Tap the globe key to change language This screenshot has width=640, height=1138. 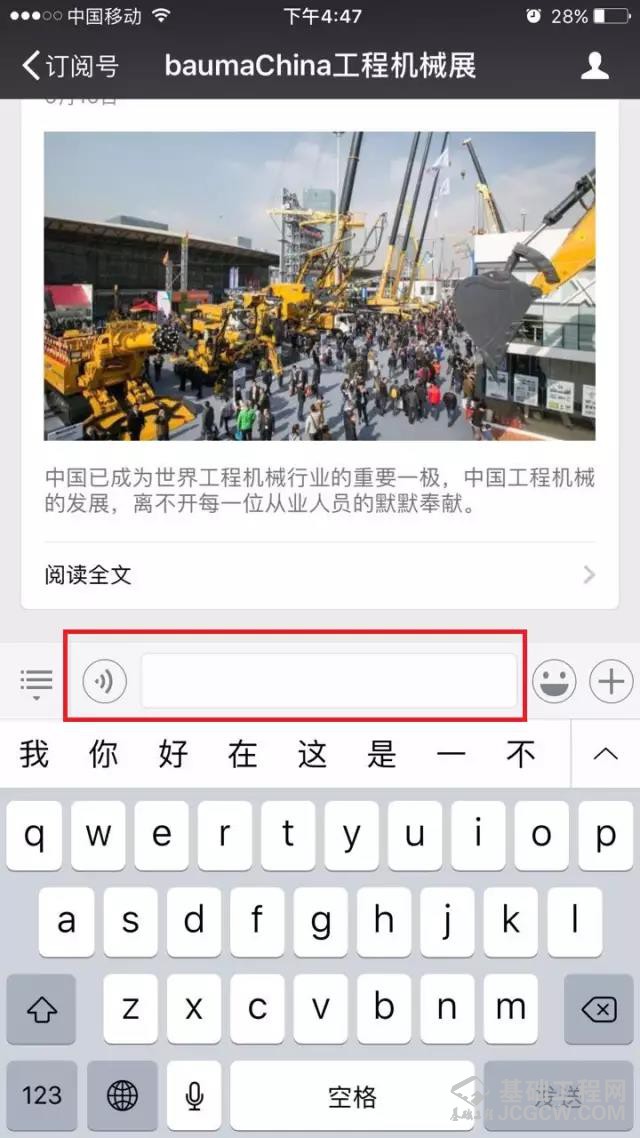[x=122, y=1095]
